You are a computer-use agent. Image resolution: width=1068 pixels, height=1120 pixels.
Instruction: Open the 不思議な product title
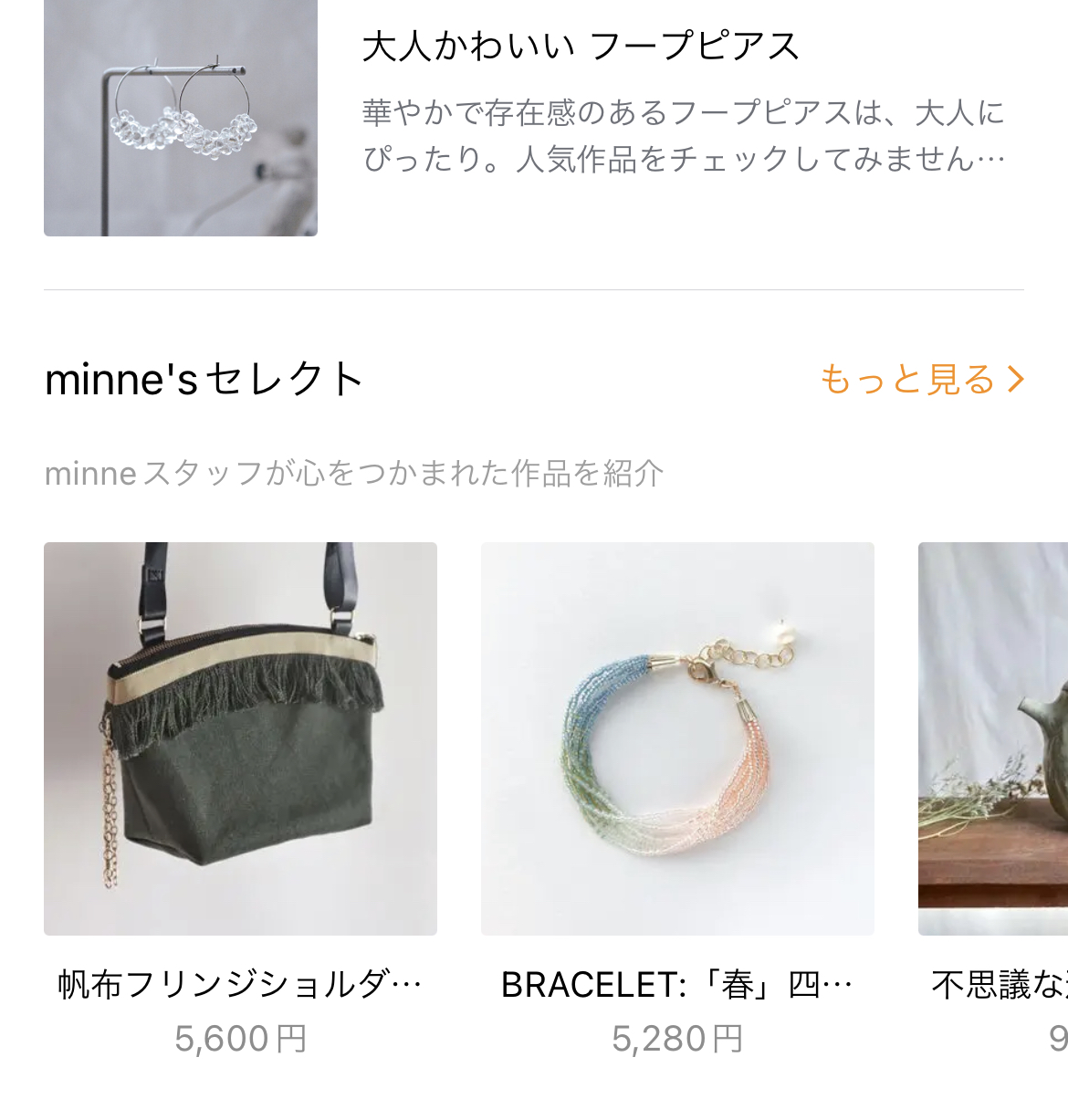point(995,984)
